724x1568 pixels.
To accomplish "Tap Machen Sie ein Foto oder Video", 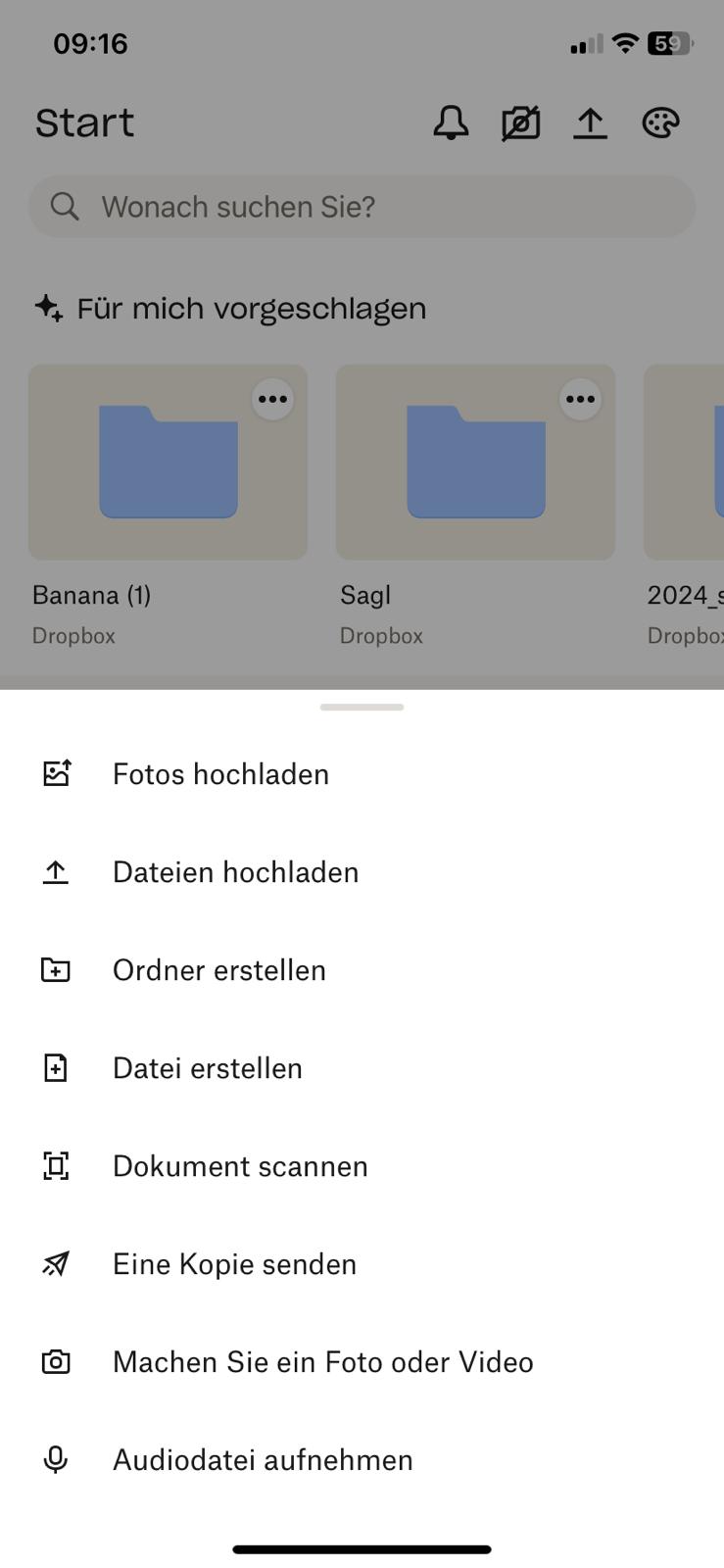I will tap(322, 1361).
